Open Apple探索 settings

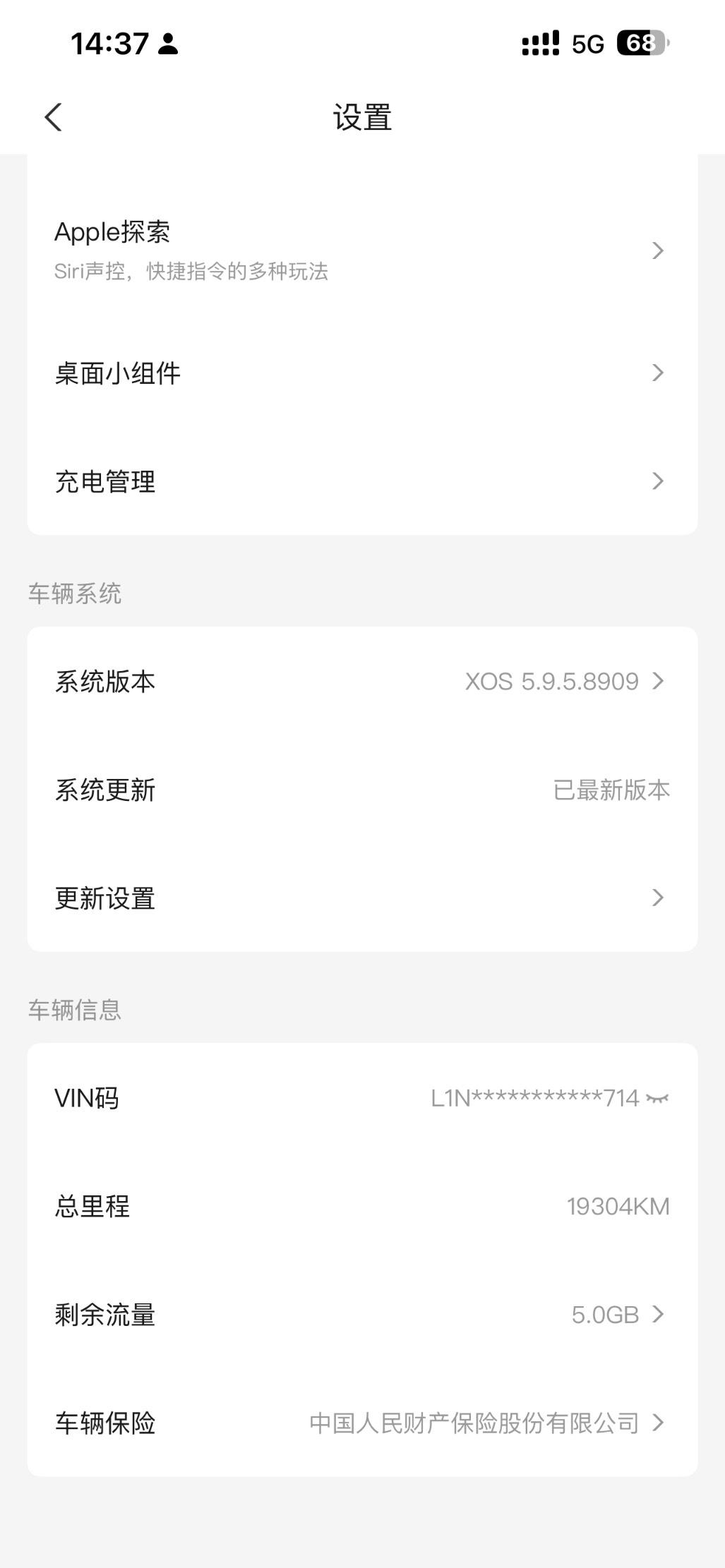pyautogui.click(x=361, y=251)
